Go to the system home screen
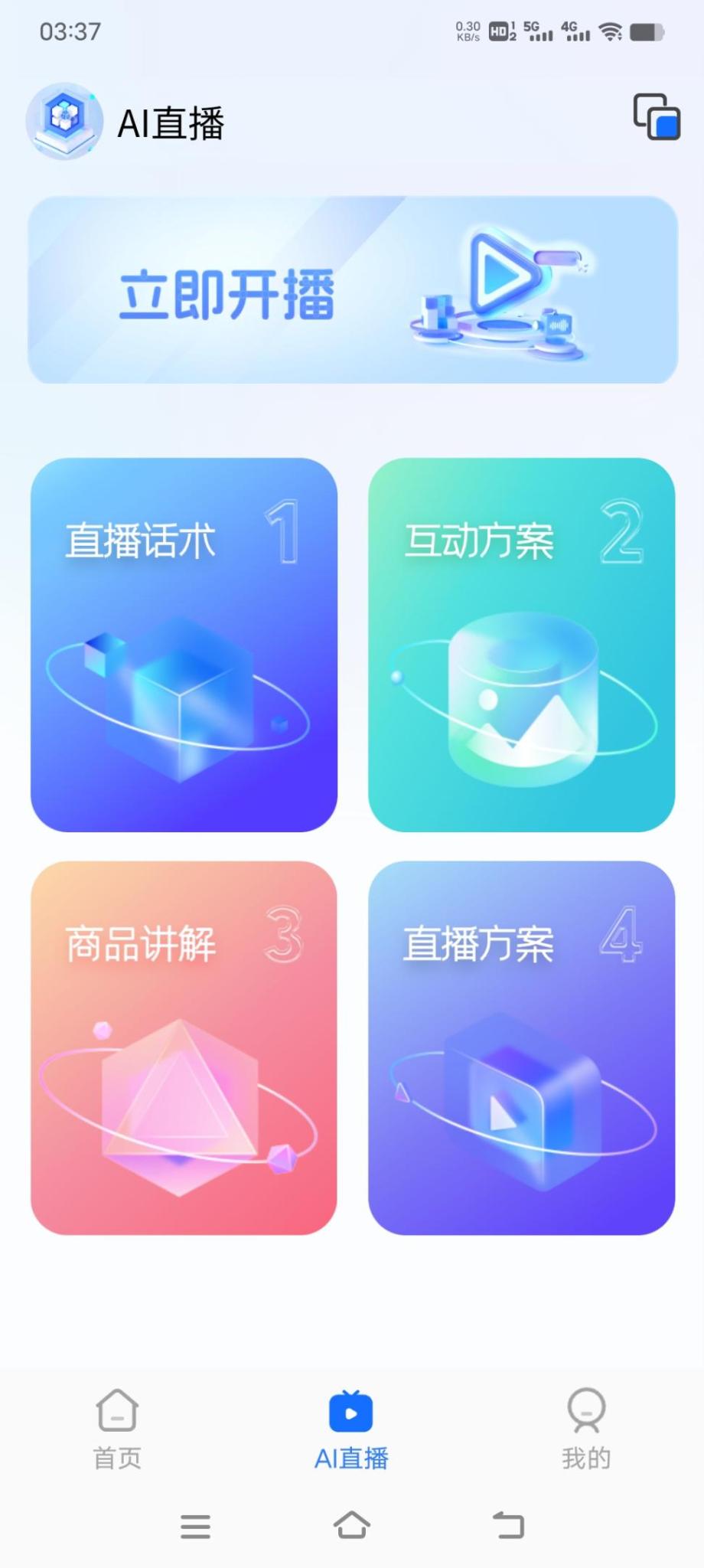Screen dimensions: 704x1568 click(352, 1525)
